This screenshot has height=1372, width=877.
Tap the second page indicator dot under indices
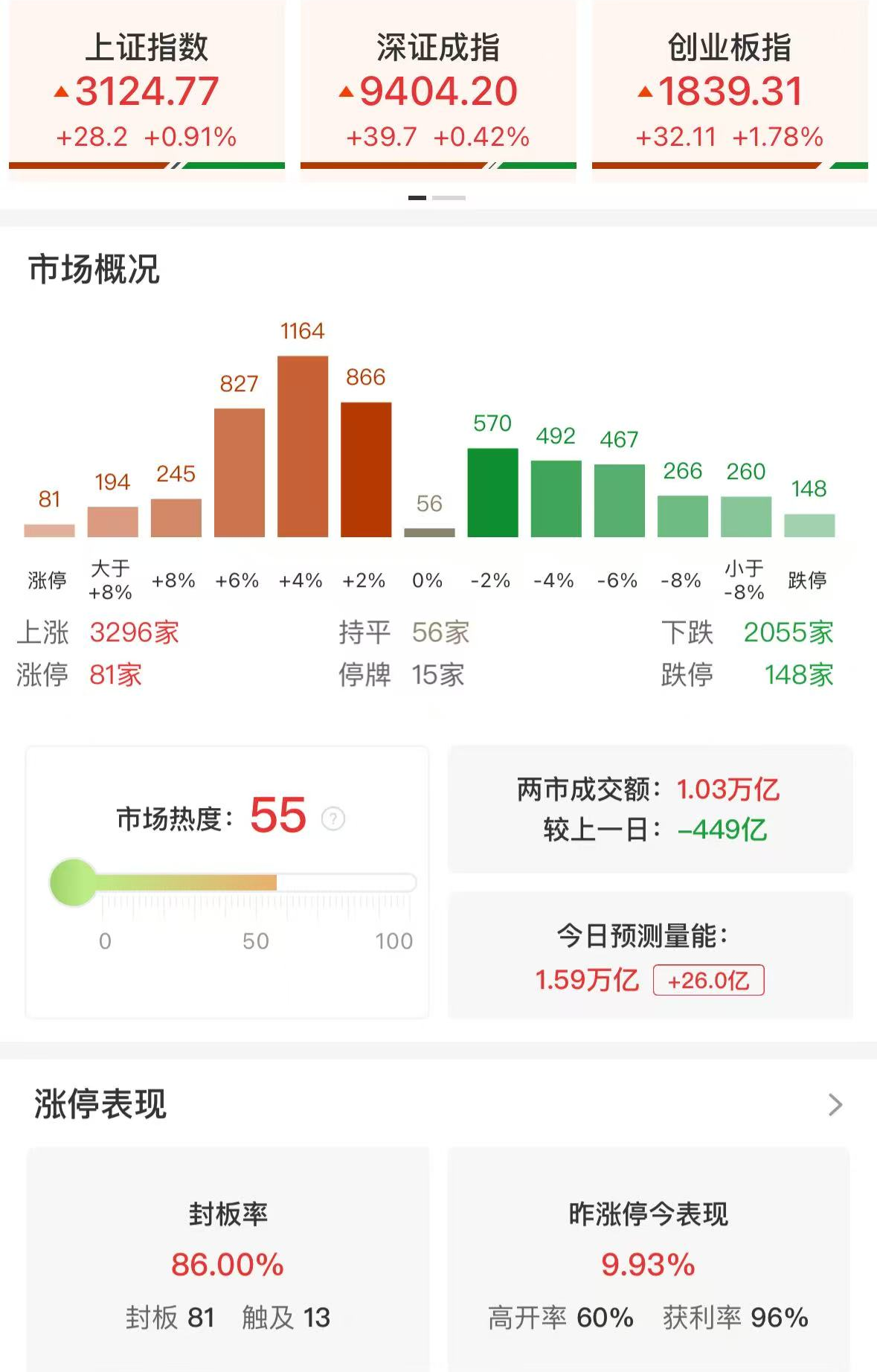pyautogui.click(x=449, y=198)
